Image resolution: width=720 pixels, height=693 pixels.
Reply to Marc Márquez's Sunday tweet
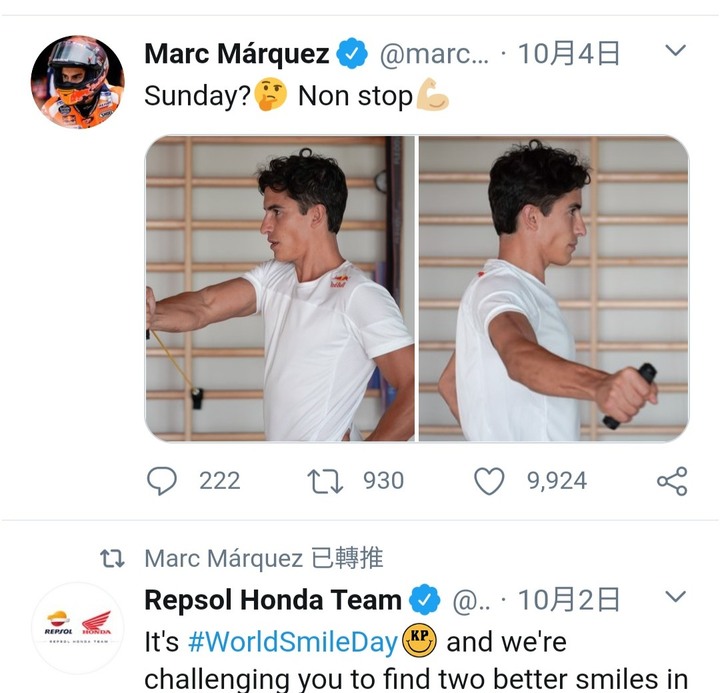[162, 481]
